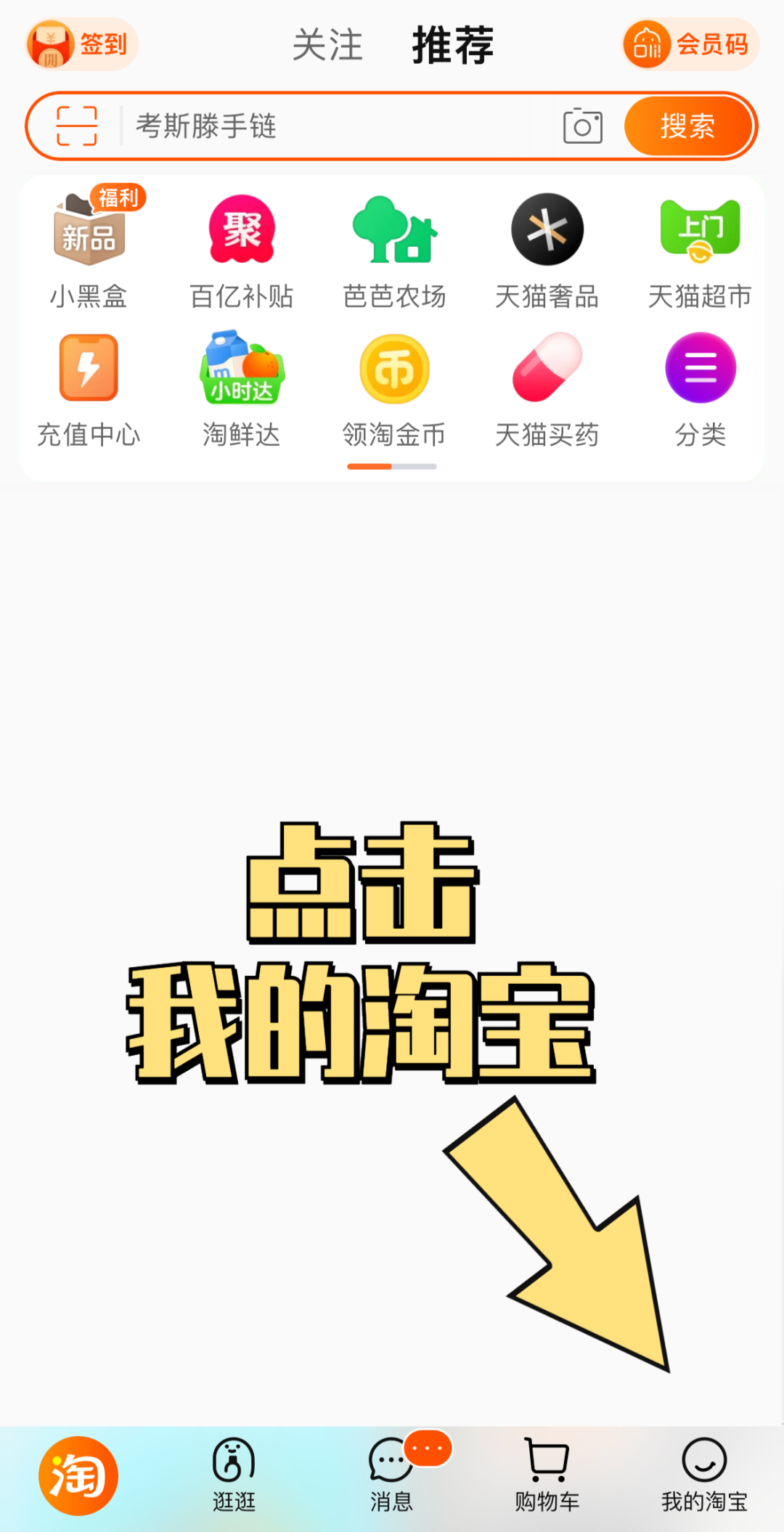Image resolution: width=784 pixels, height=1532 pixels.
Task: Open the 购物车 shopping cart
Action: [x=547, y=1474]
